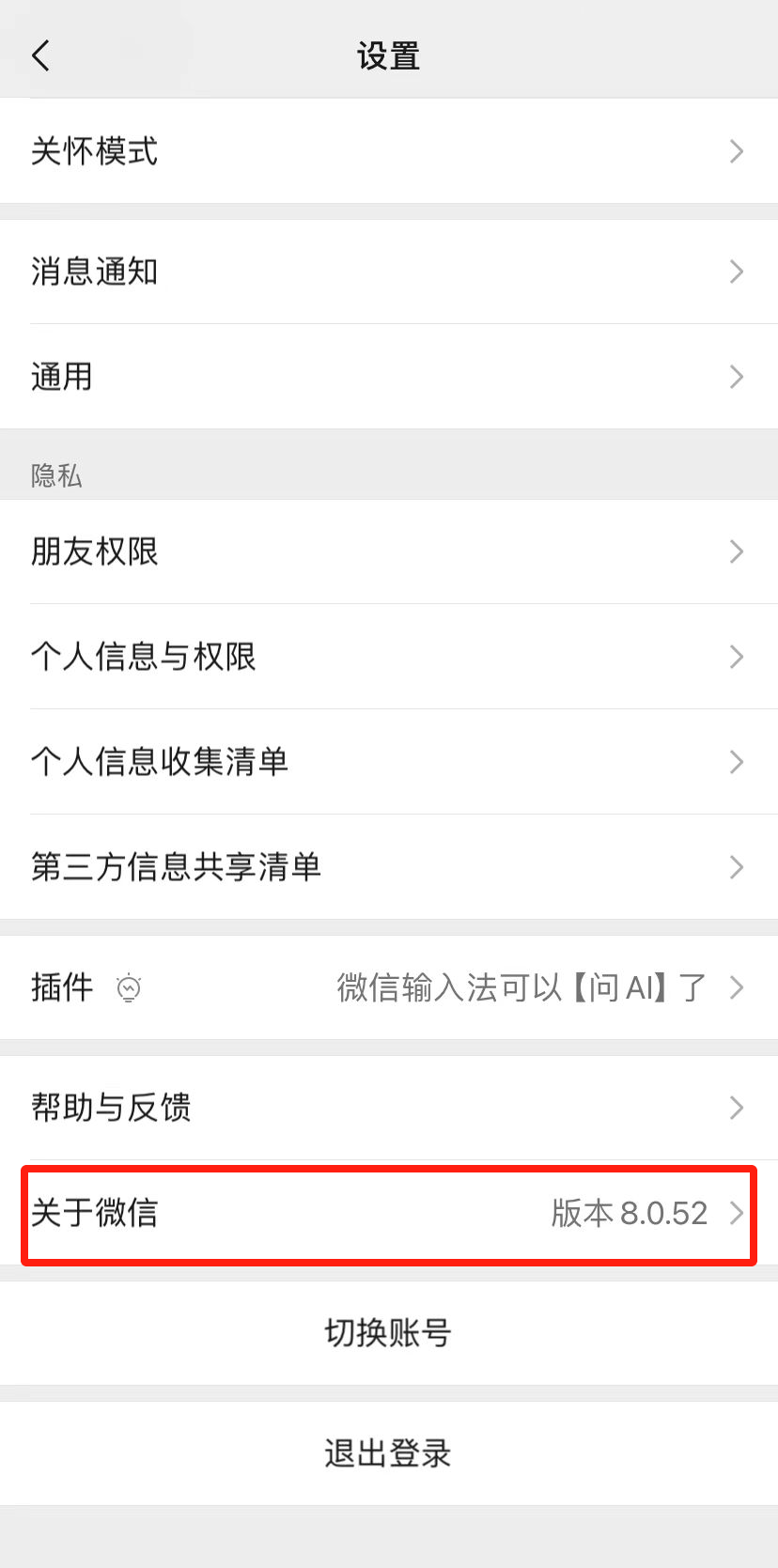
Task: Open 消息通知 settings
Action: (389, 272)
